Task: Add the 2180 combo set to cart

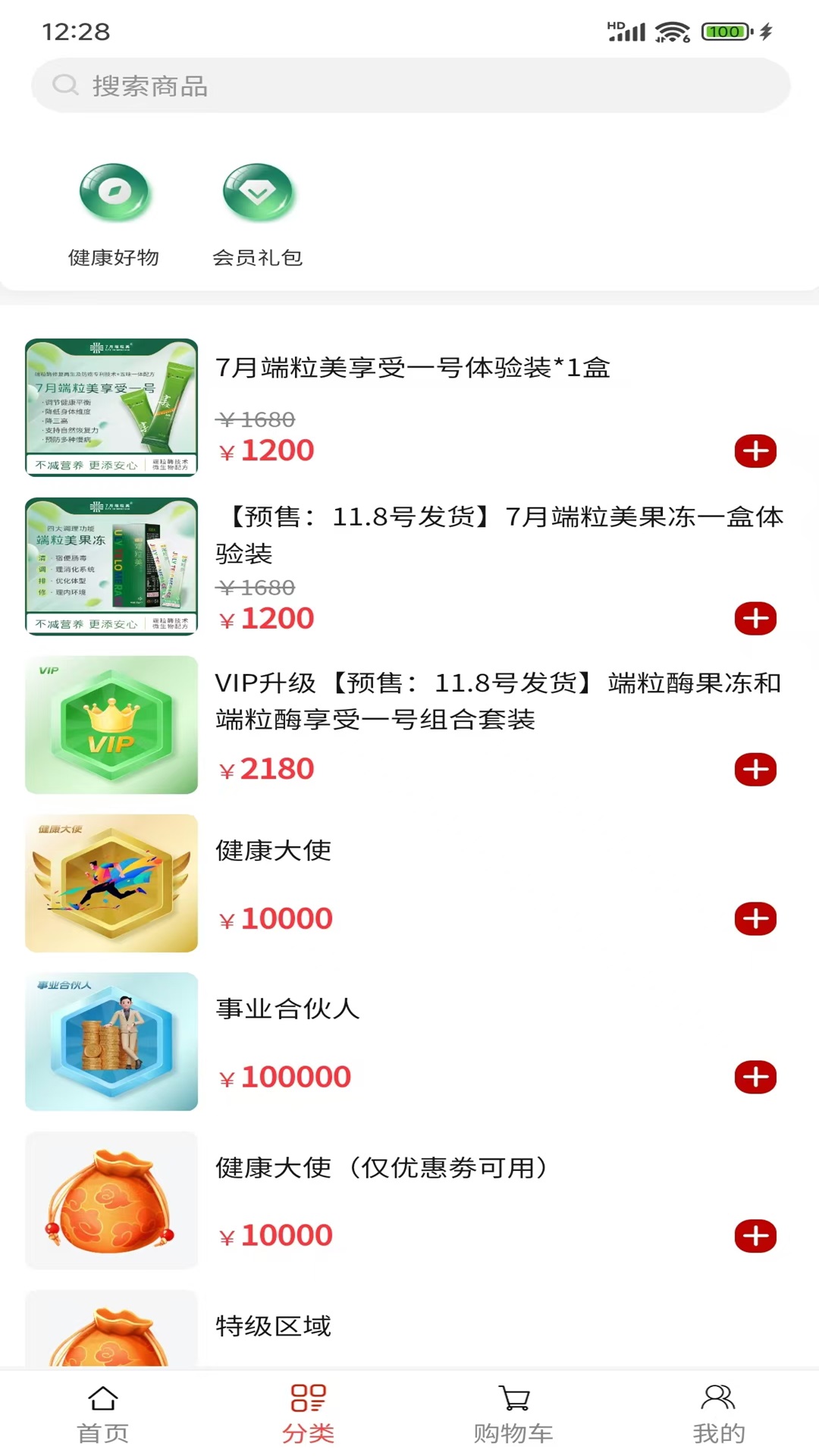Action: pos(755,769)
